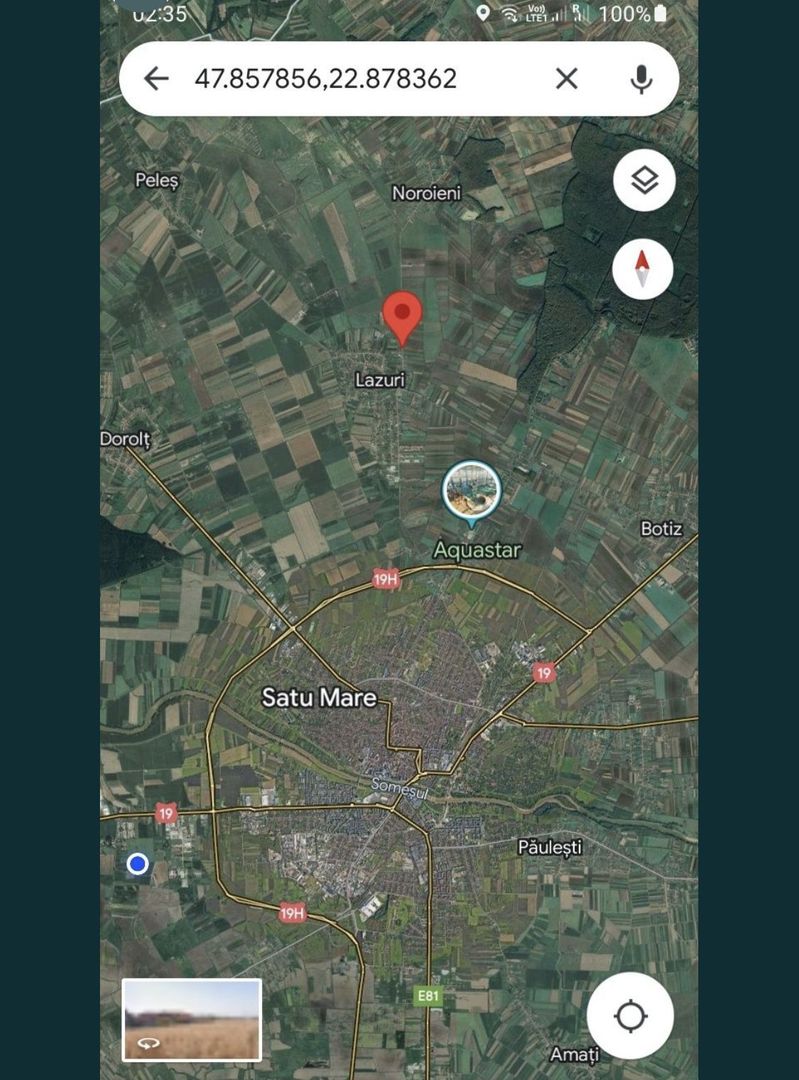Tap the E81 route marker

(x=429, y=997)
